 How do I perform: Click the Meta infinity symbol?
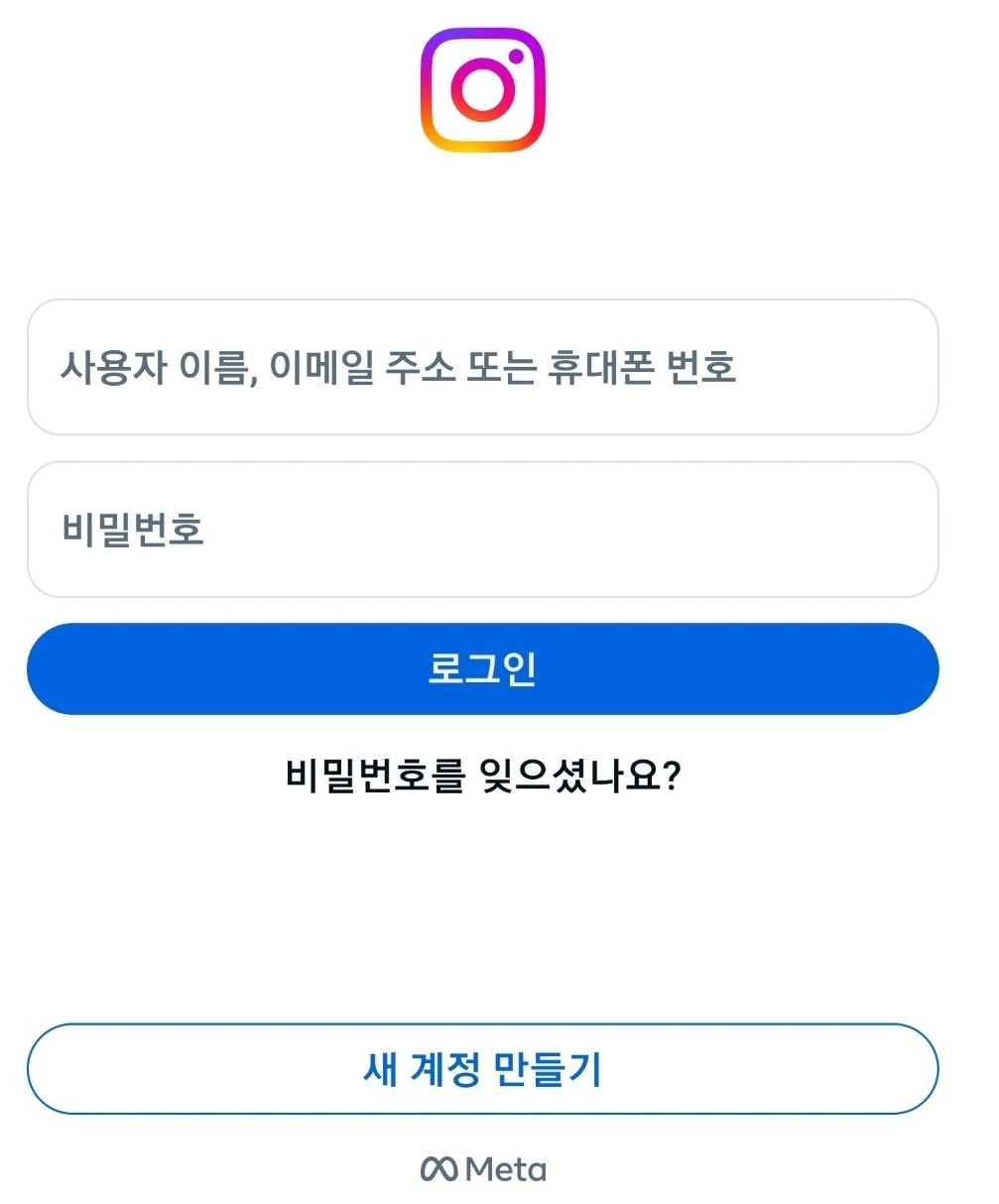point(438,1167)
